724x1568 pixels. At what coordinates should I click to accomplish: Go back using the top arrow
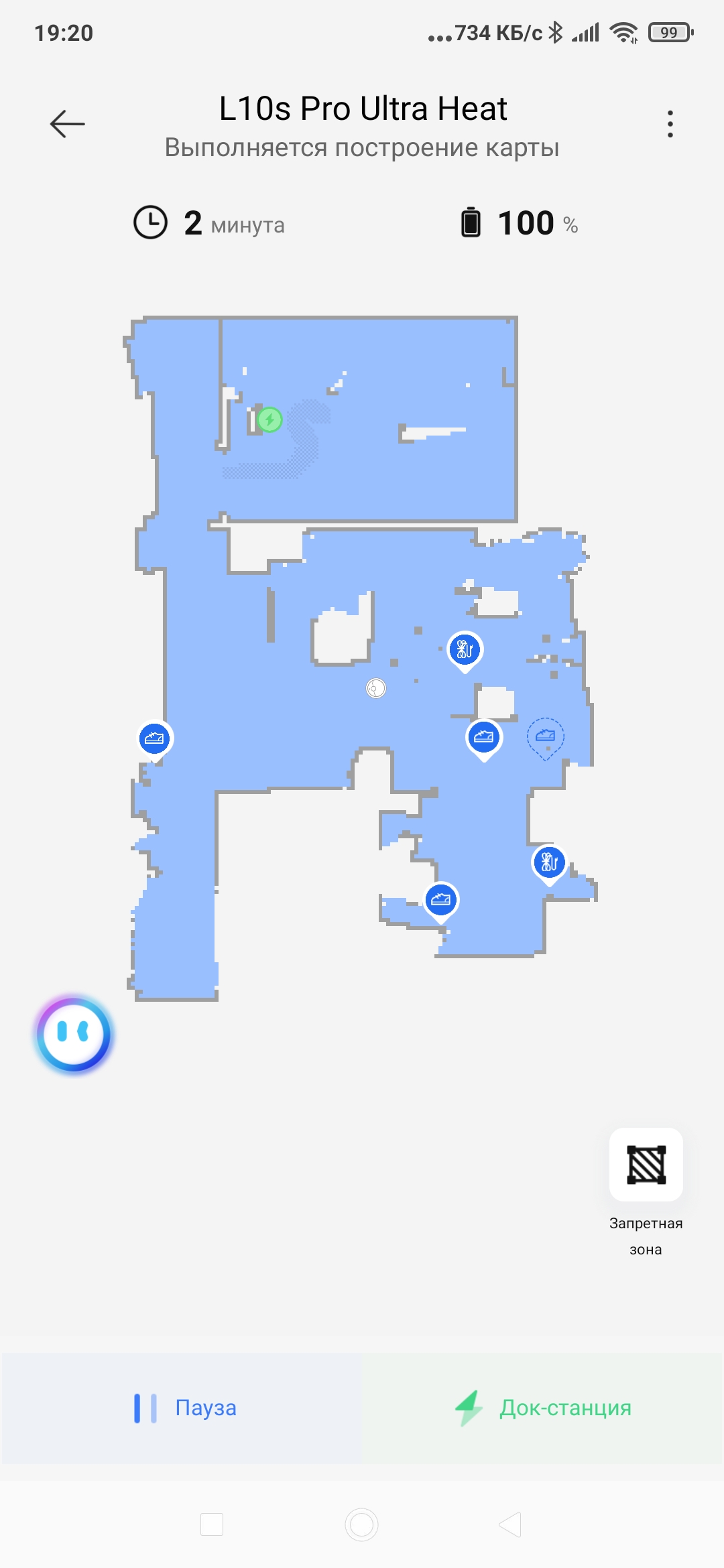68,124
